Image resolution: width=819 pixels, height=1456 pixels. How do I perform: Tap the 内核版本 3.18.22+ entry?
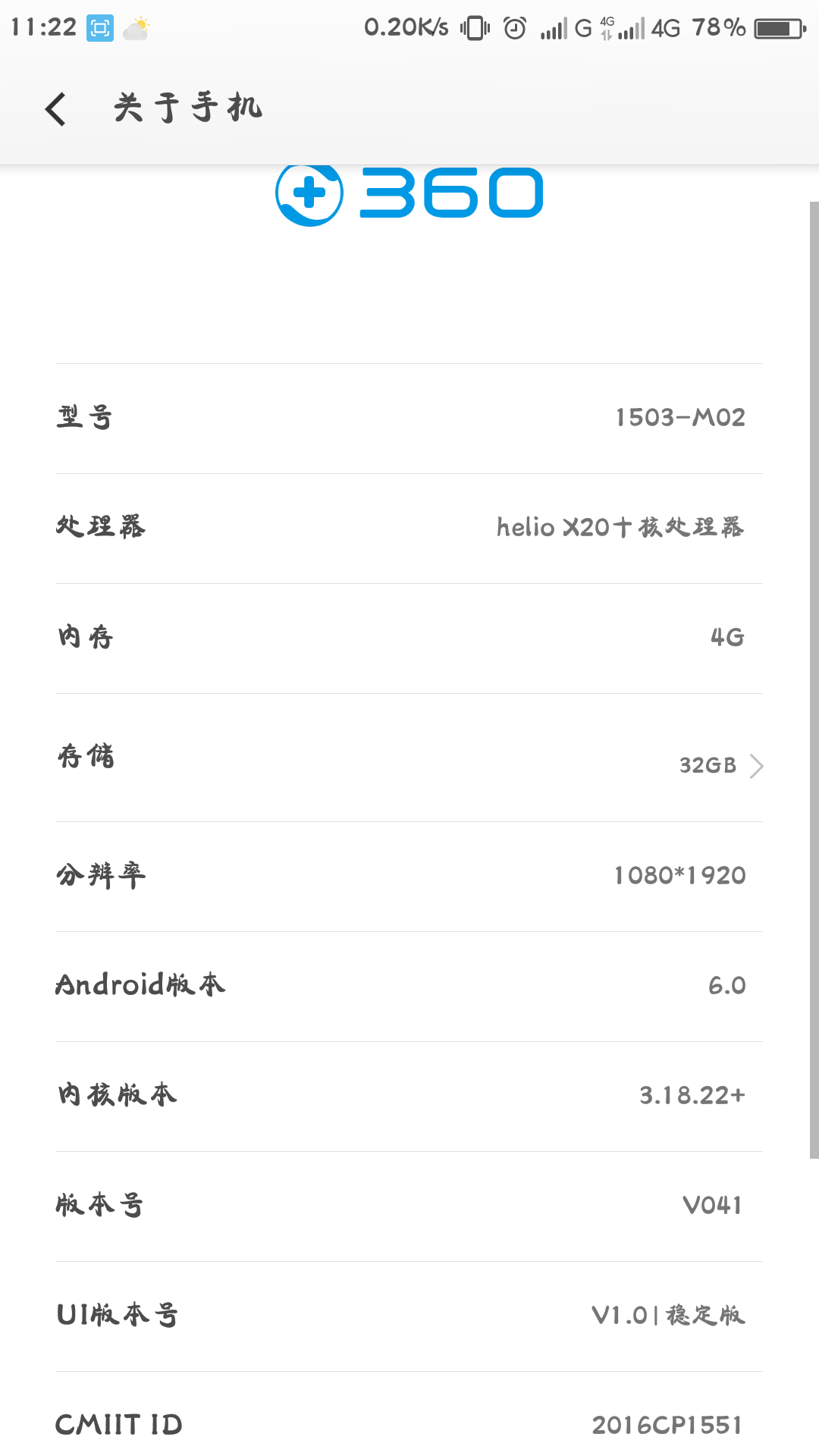coord(409,1094)
